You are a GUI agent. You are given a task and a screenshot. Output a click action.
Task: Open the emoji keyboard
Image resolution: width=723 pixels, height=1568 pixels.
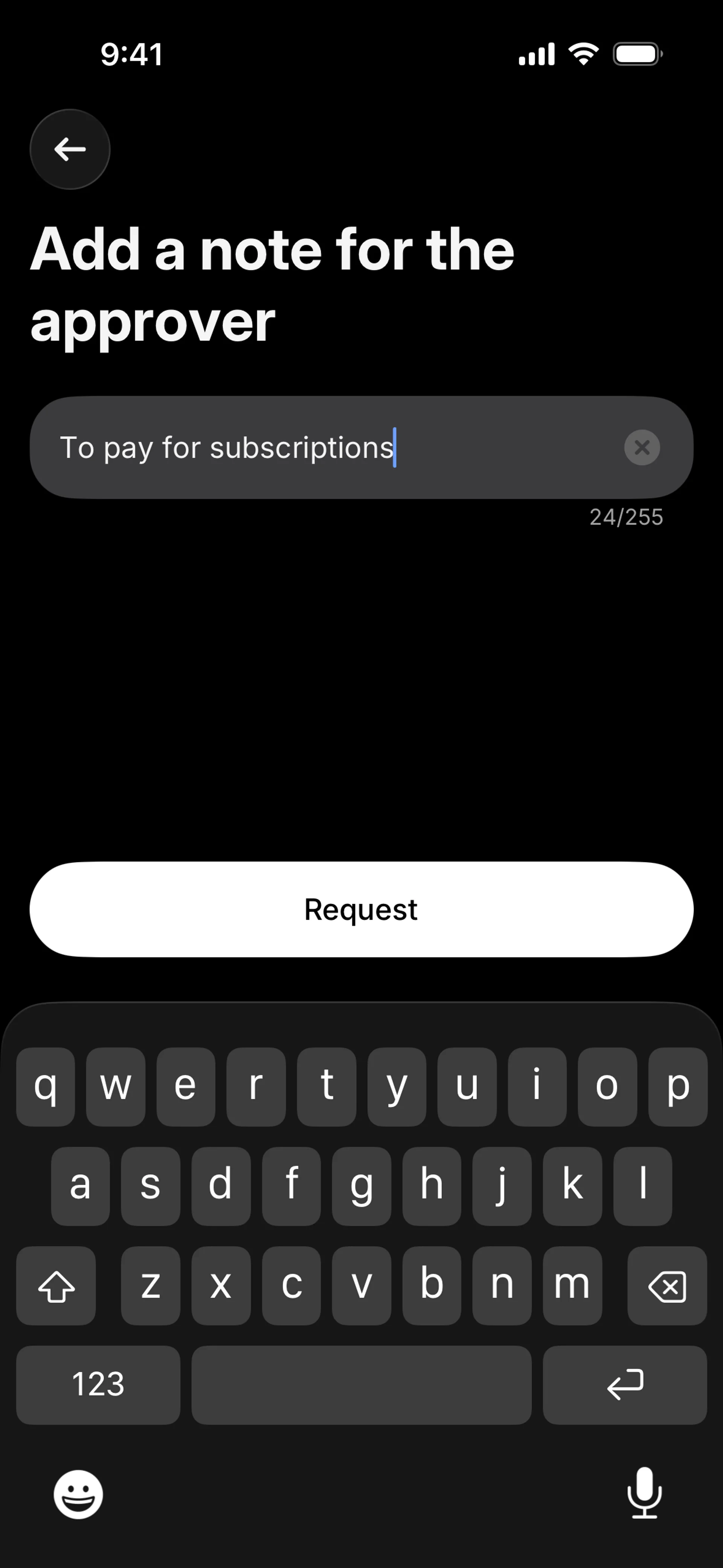[x=78, y=1494]
